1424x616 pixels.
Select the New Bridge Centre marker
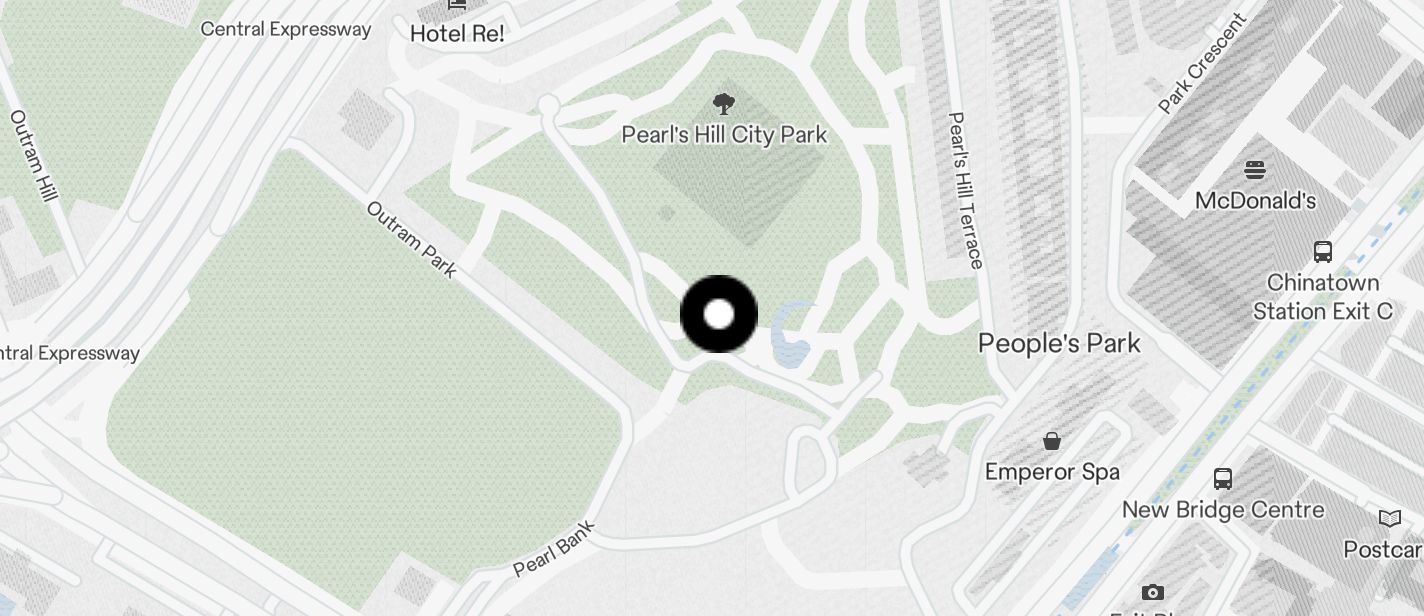click(1222, 479)
